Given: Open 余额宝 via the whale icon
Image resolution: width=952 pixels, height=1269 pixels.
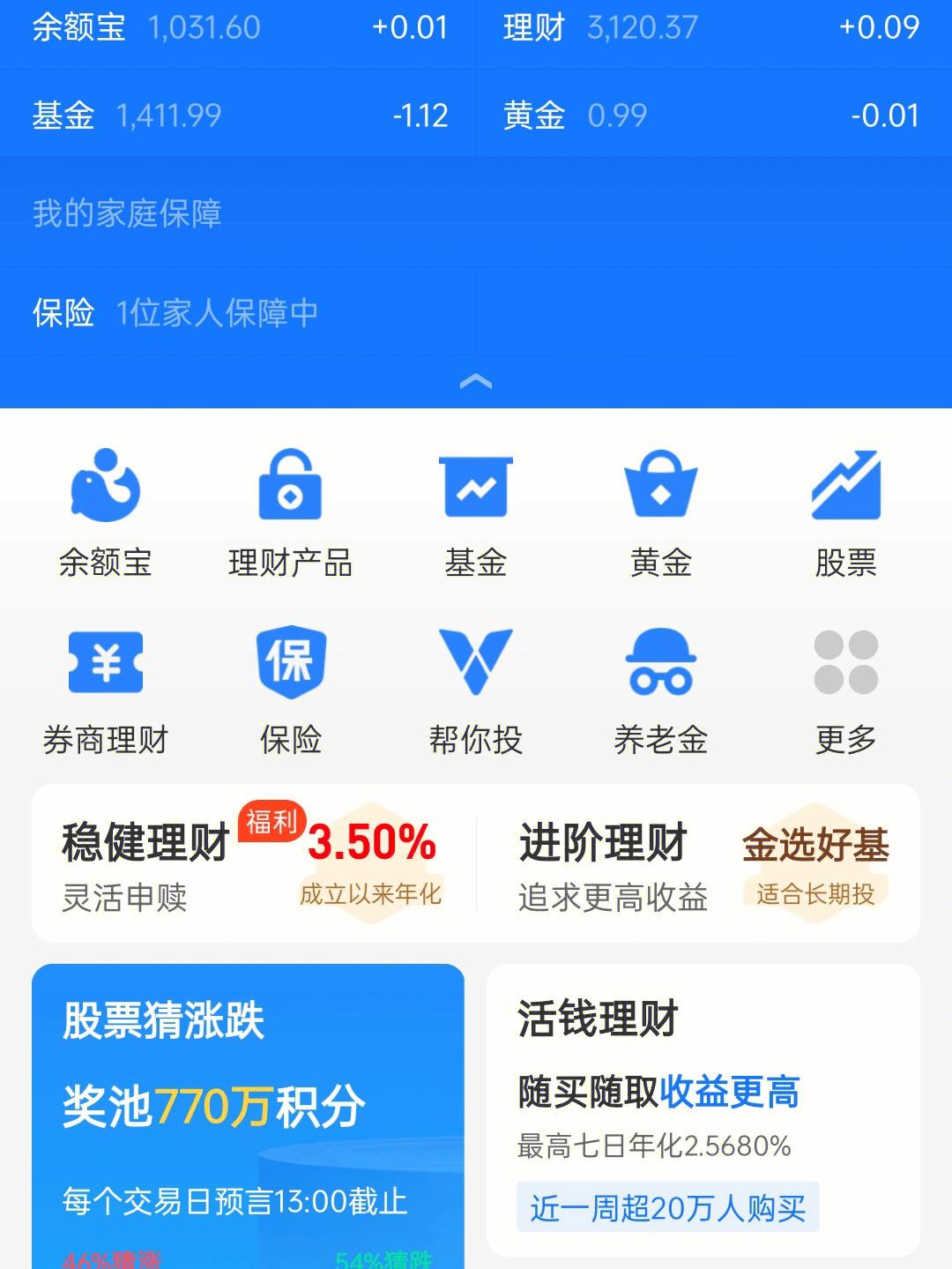Looking at the screenshot, I should (x=105, y=486).
